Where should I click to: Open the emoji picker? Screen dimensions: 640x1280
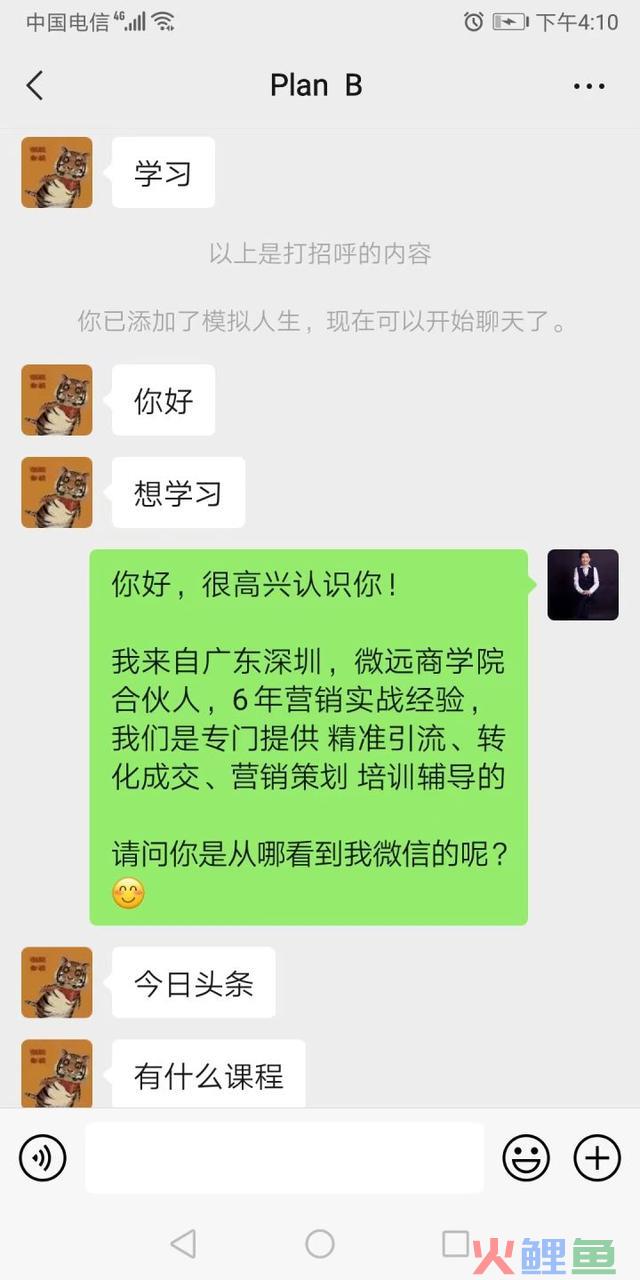pos(525,1158)
